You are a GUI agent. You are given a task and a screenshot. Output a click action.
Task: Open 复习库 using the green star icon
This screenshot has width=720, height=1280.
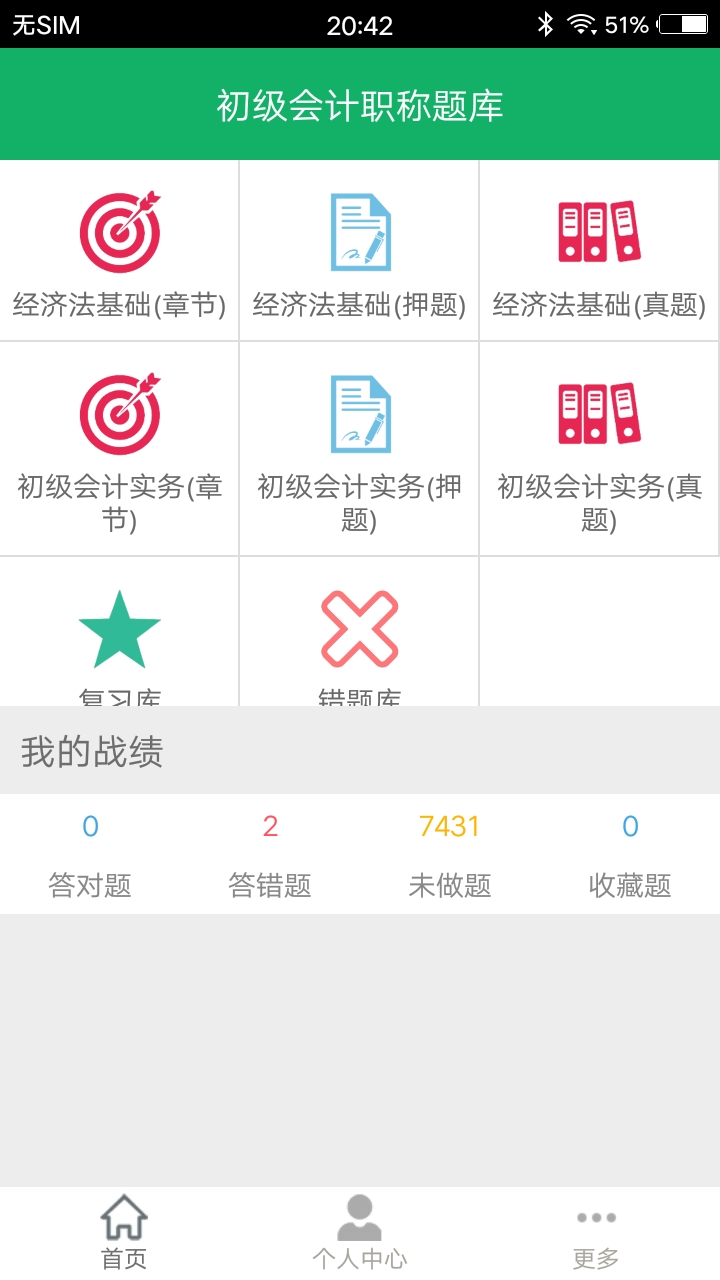pyautogui.click(x=119, y=625)
